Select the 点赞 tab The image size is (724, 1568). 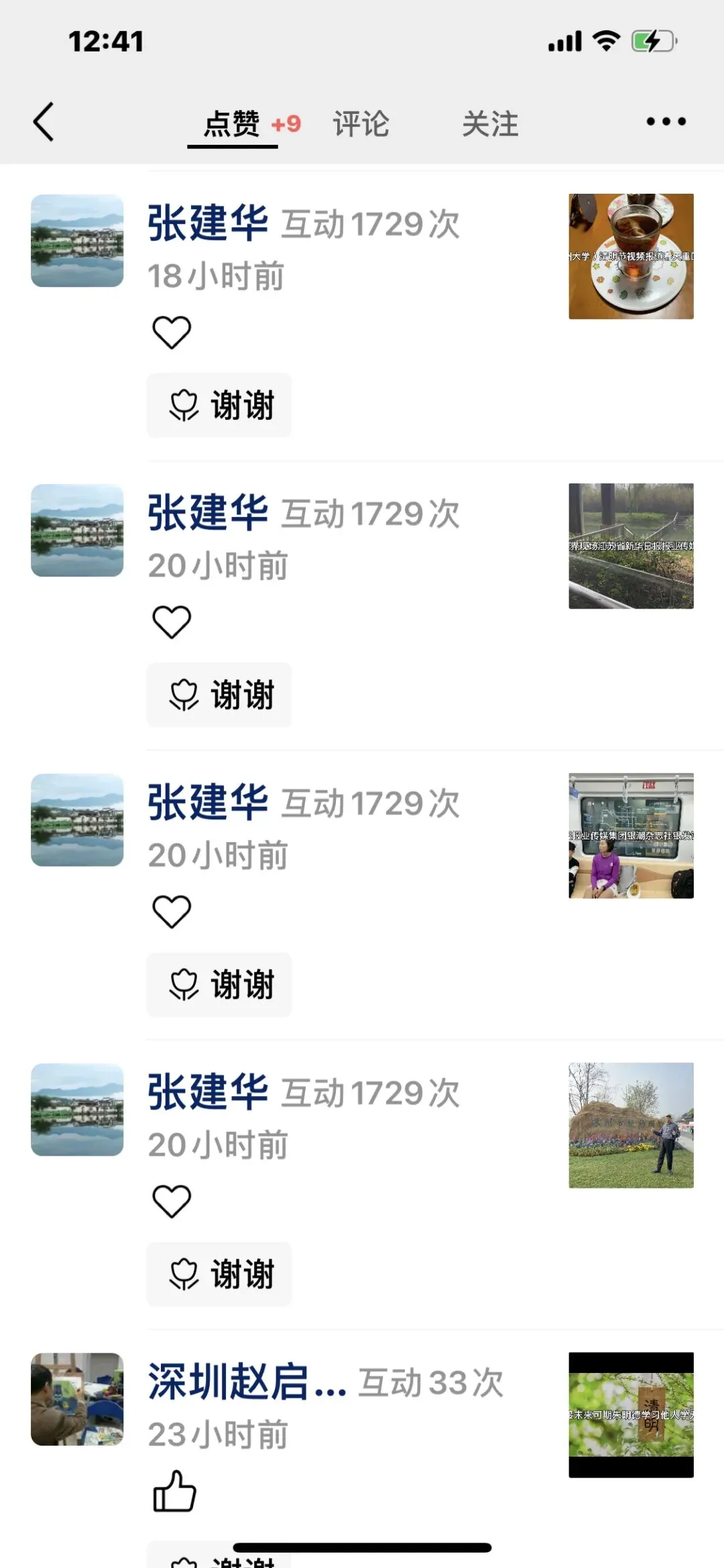click(x=233, y=124)
